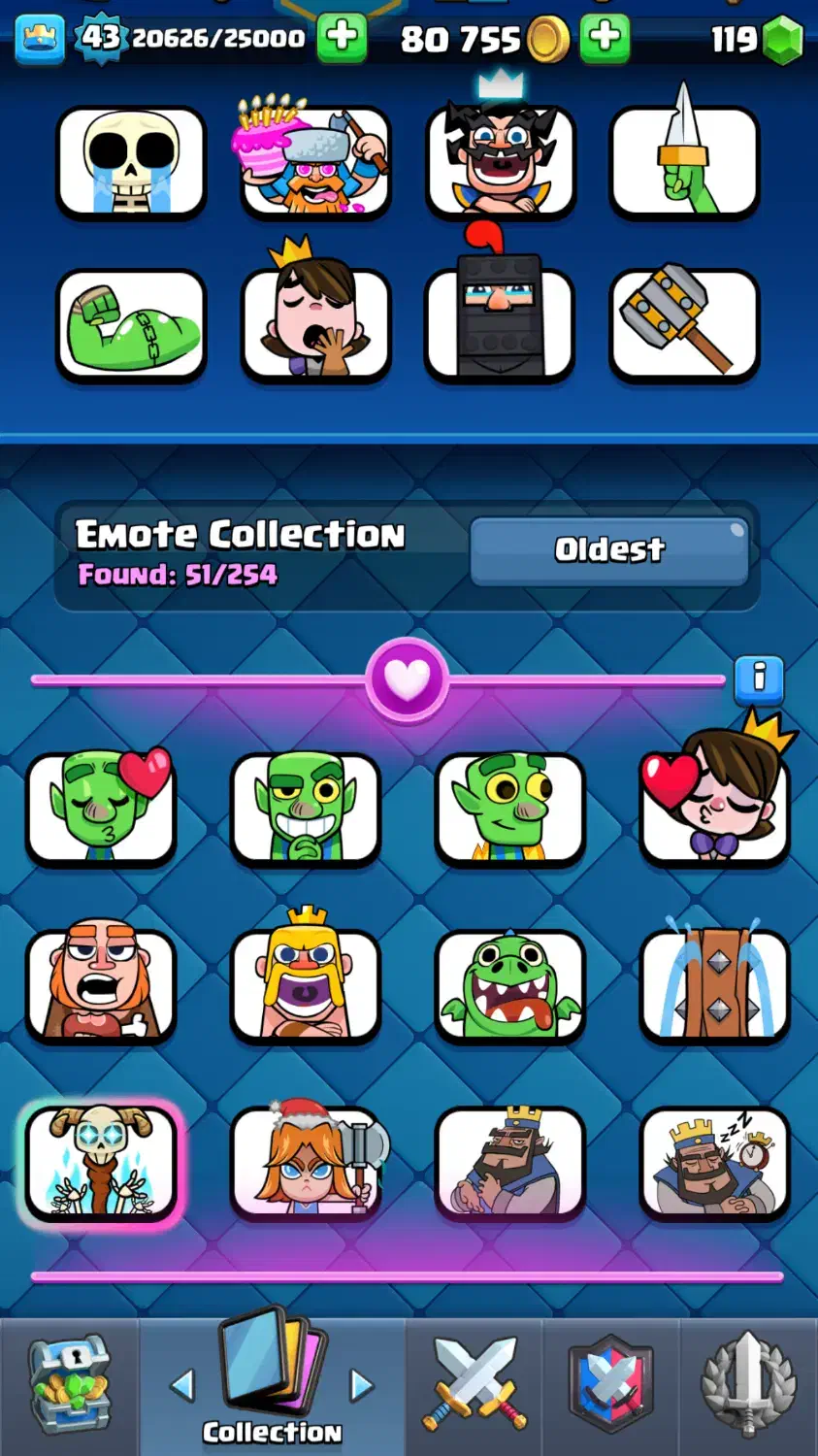
Task: Choose the yawning princess emote in the deck
Action: (315, 324)
